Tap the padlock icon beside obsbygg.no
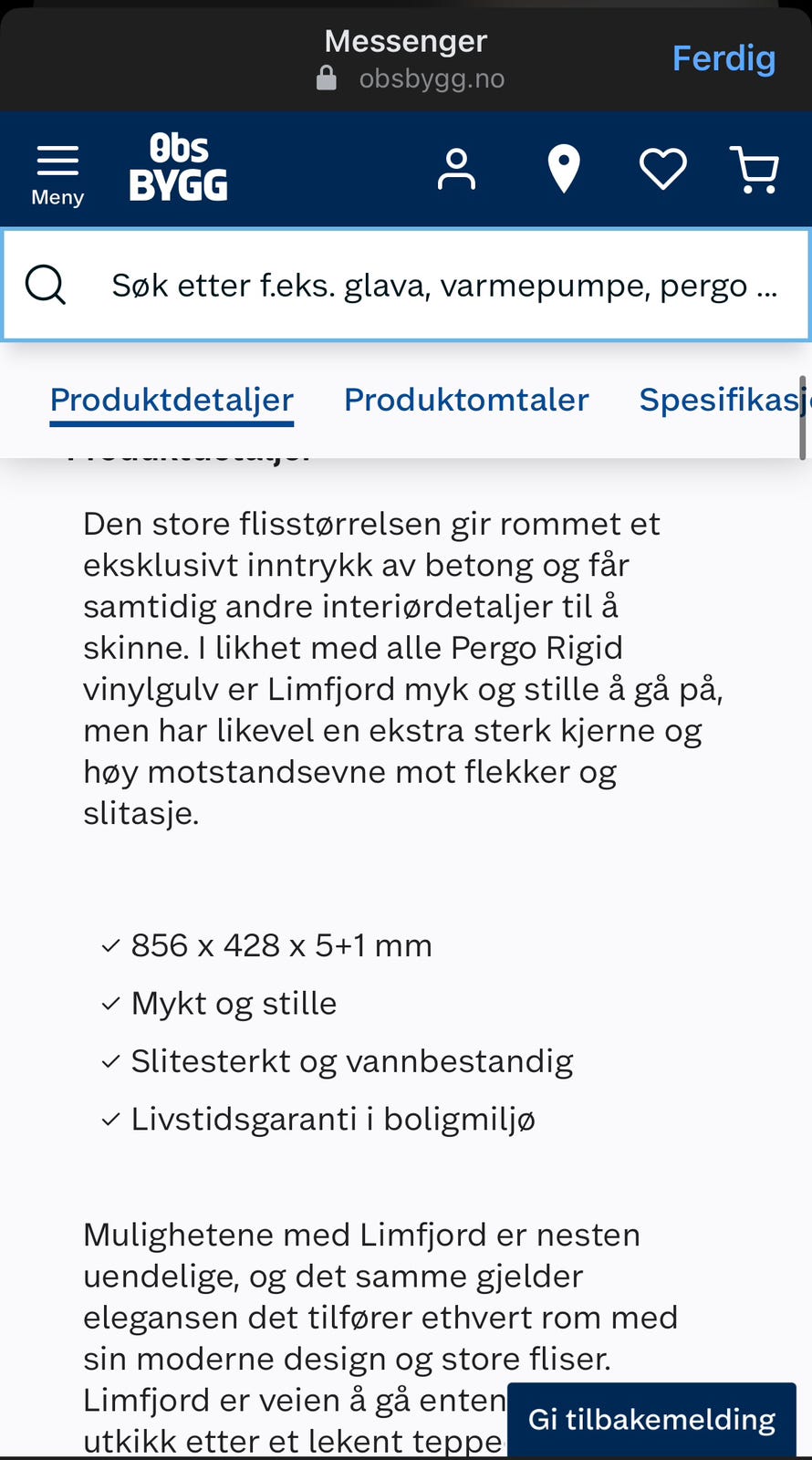Screen dimensions: 812x1460 click(x=325, y=78)
